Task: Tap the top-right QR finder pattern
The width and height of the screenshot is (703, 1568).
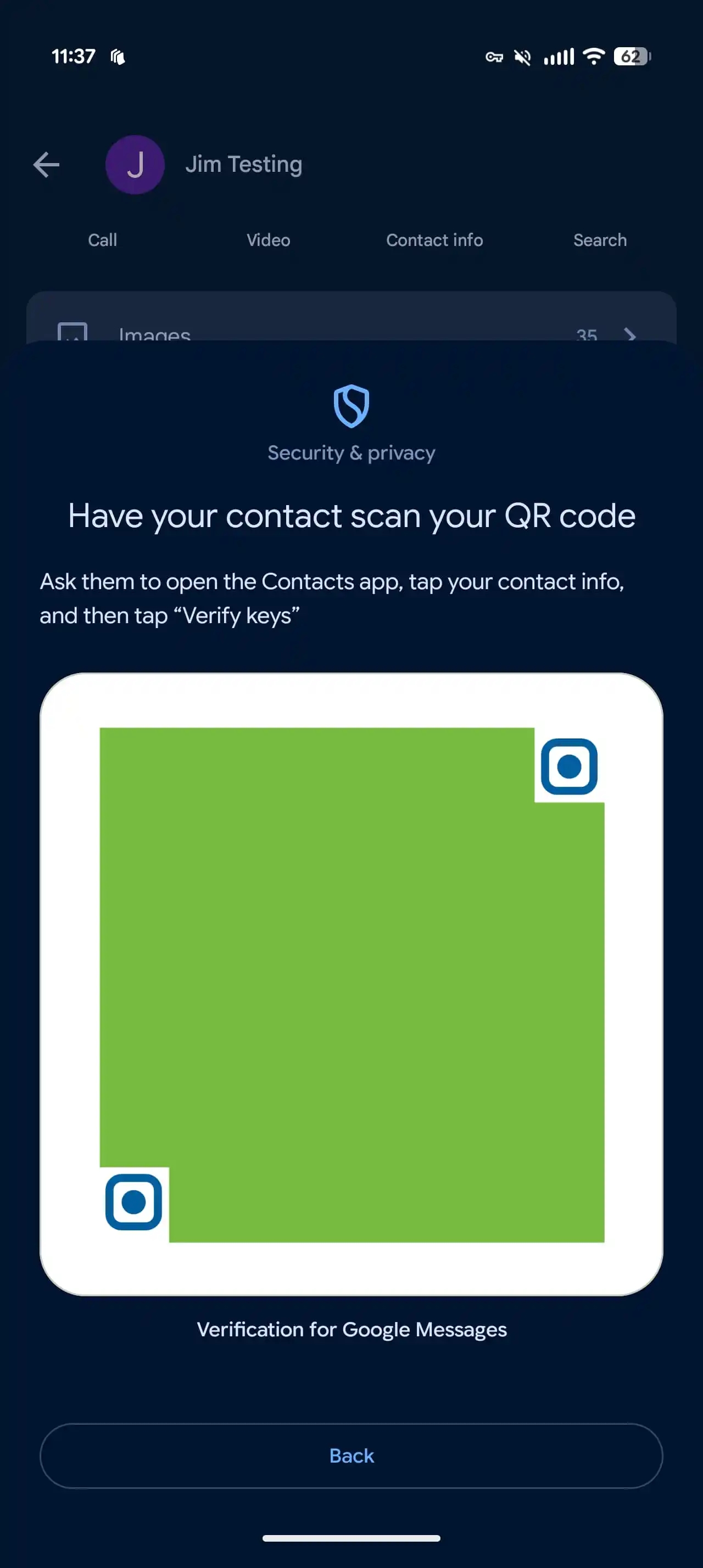Action: [x=569, y=766]
